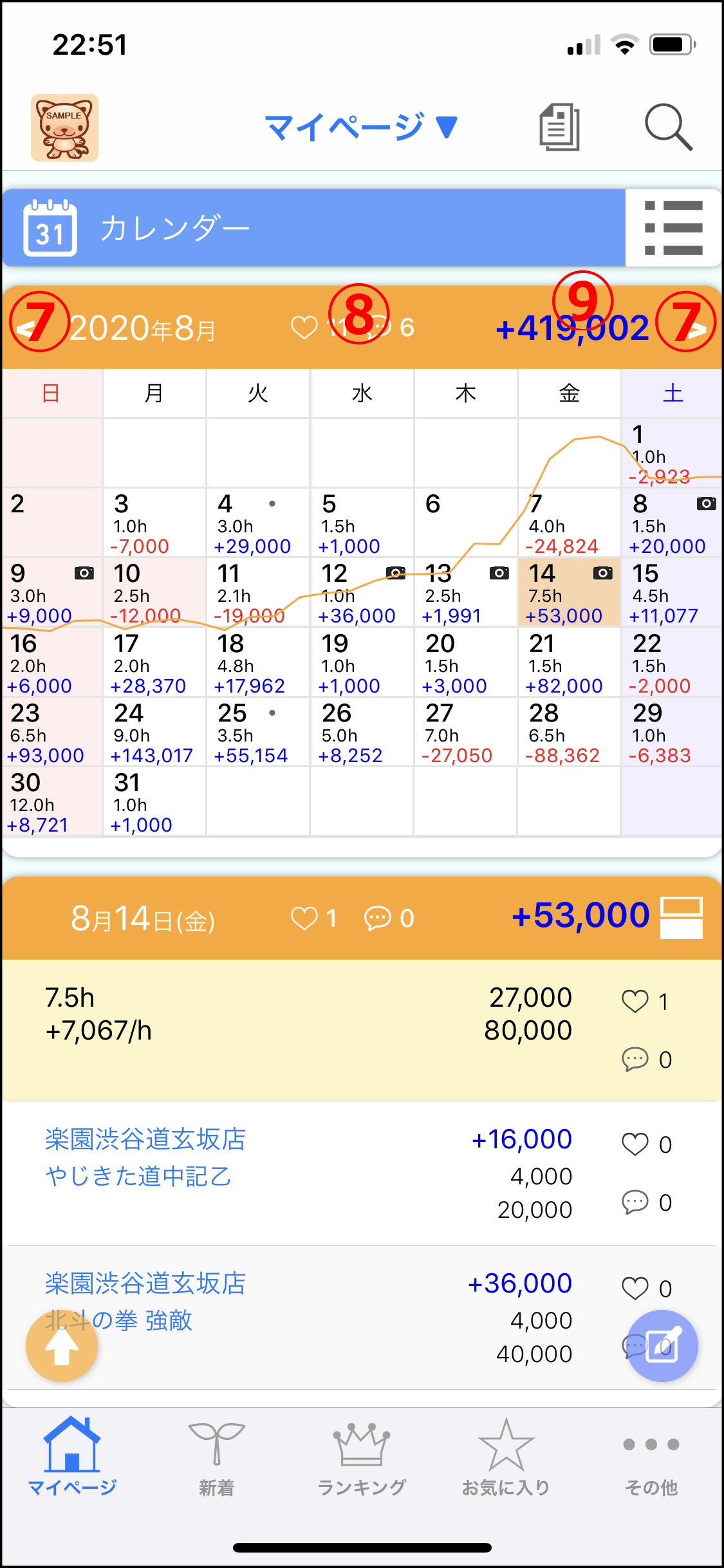Expand the マイページ dropdown
This screenshot has height=1568, width=724.
coord(361,127)
